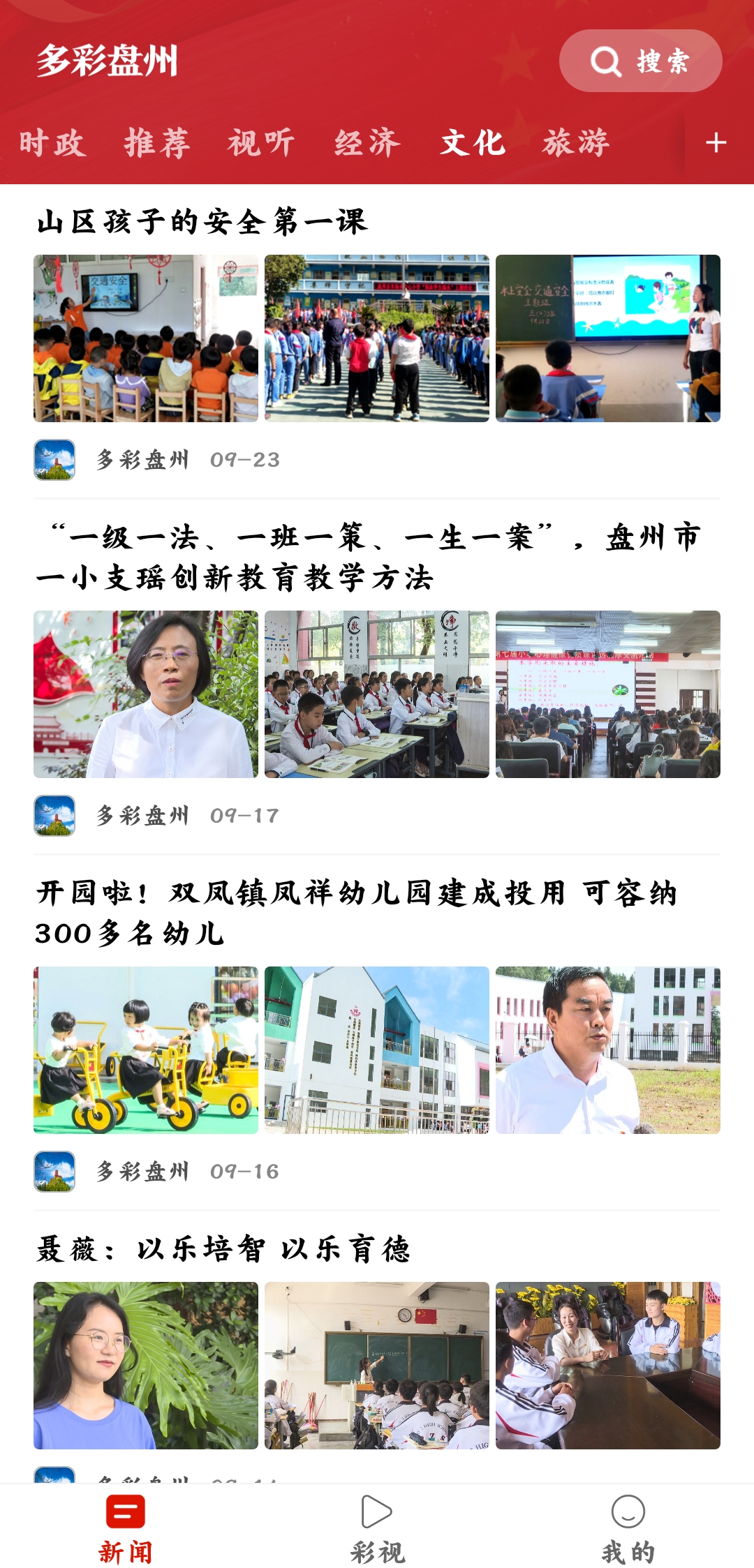This screenshot has width=754, height=1568.
Task: Switch to the 新闻 bottom tab
Action: (126, 1528)
